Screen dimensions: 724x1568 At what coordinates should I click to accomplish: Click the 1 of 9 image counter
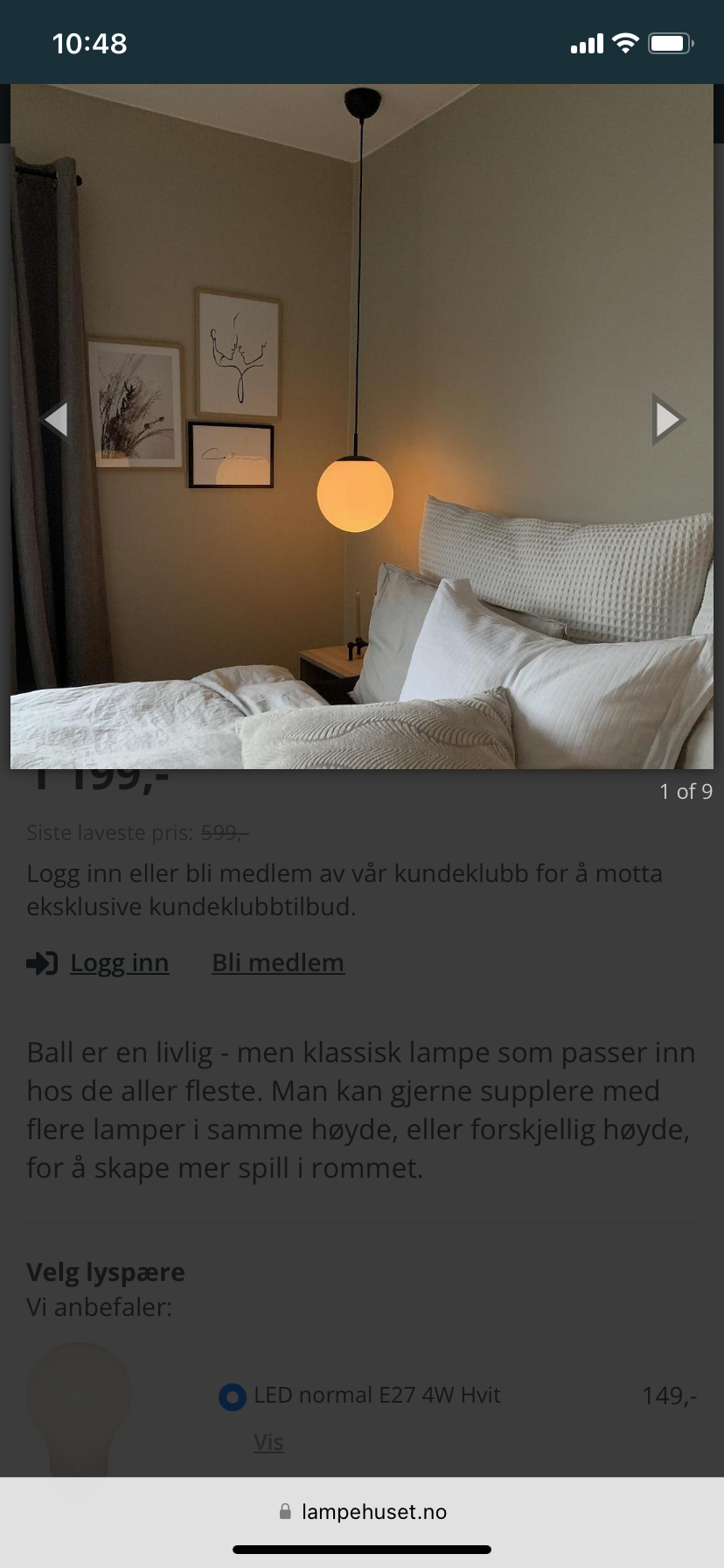[685, 791]
